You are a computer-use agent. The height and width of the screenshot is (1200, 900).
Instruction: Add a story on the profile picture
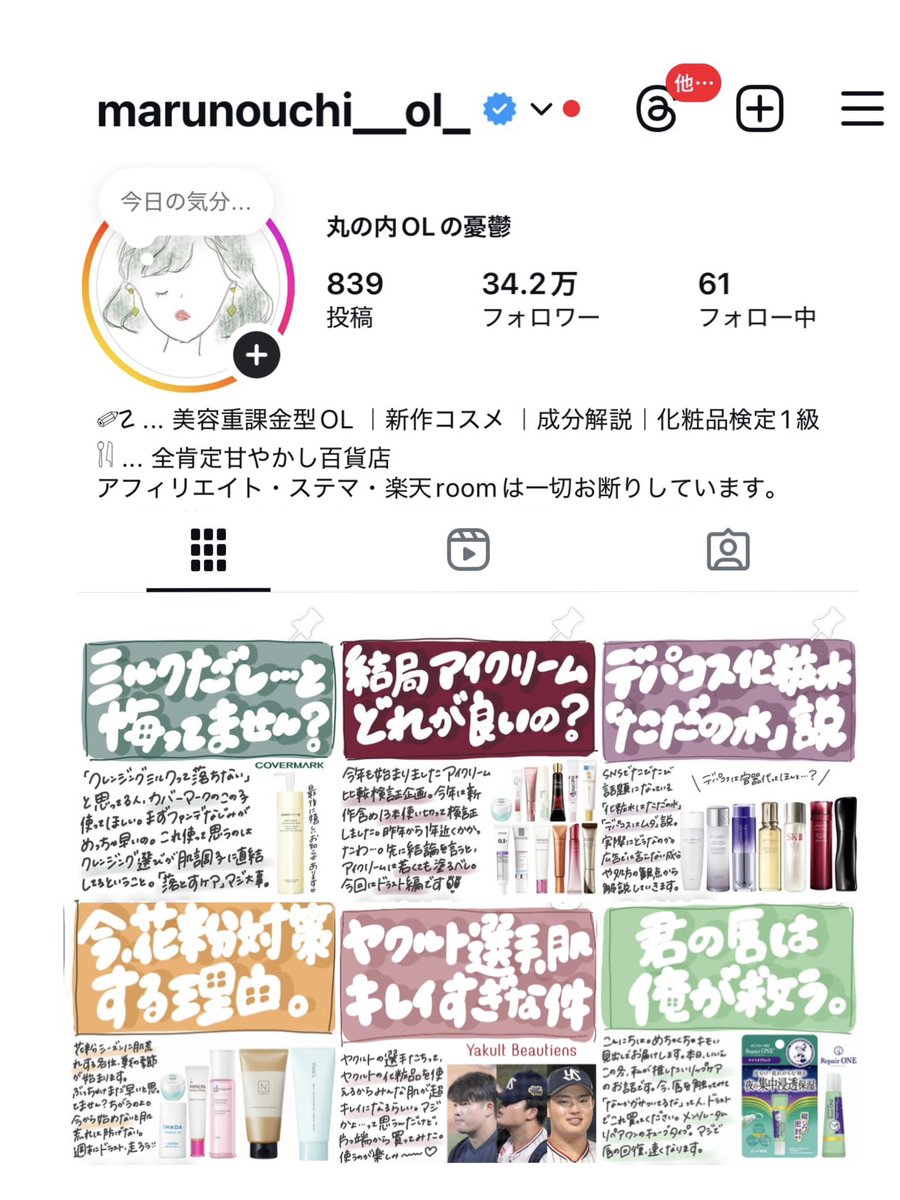257,355
